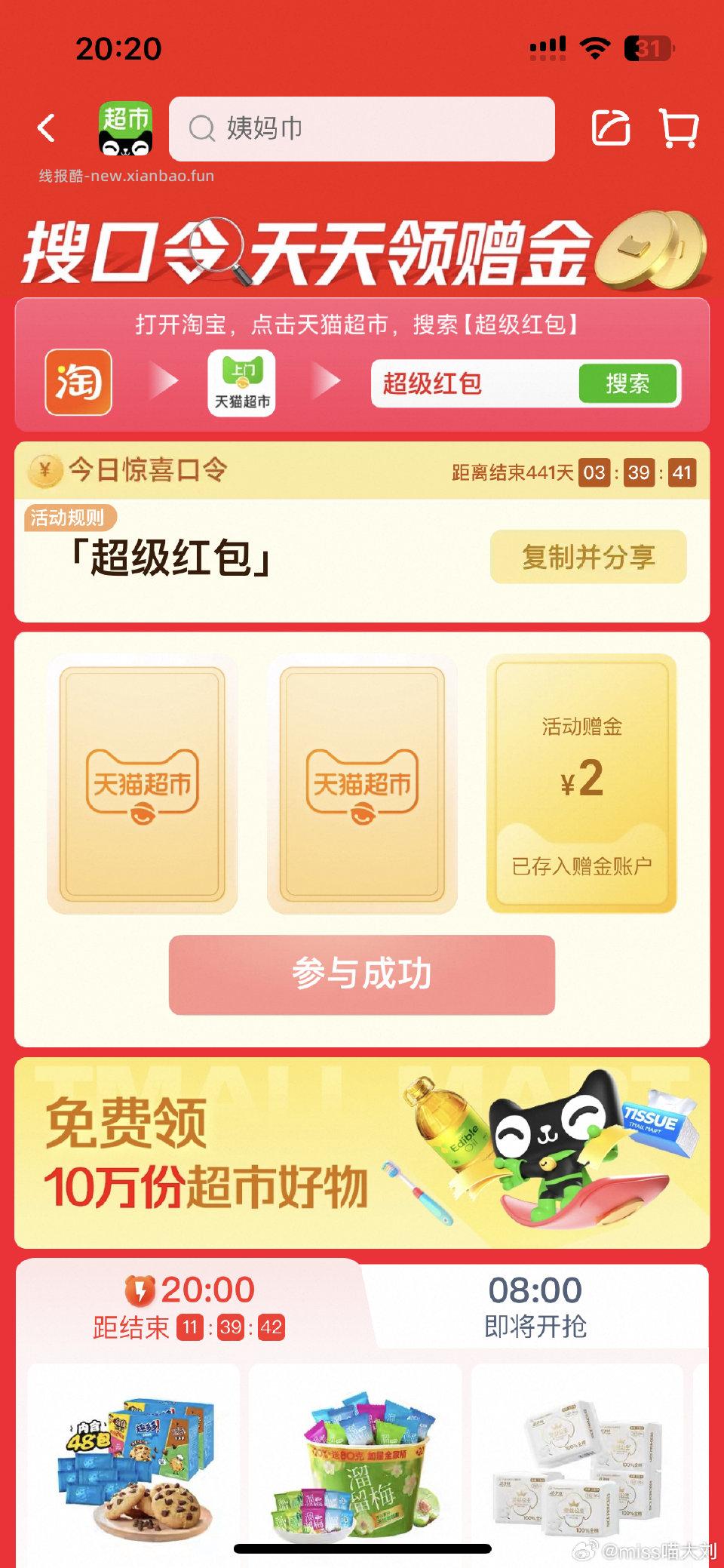Open the Tmall supermarket cat app icon
The image size is (724, 1568).
click(127, 128)
